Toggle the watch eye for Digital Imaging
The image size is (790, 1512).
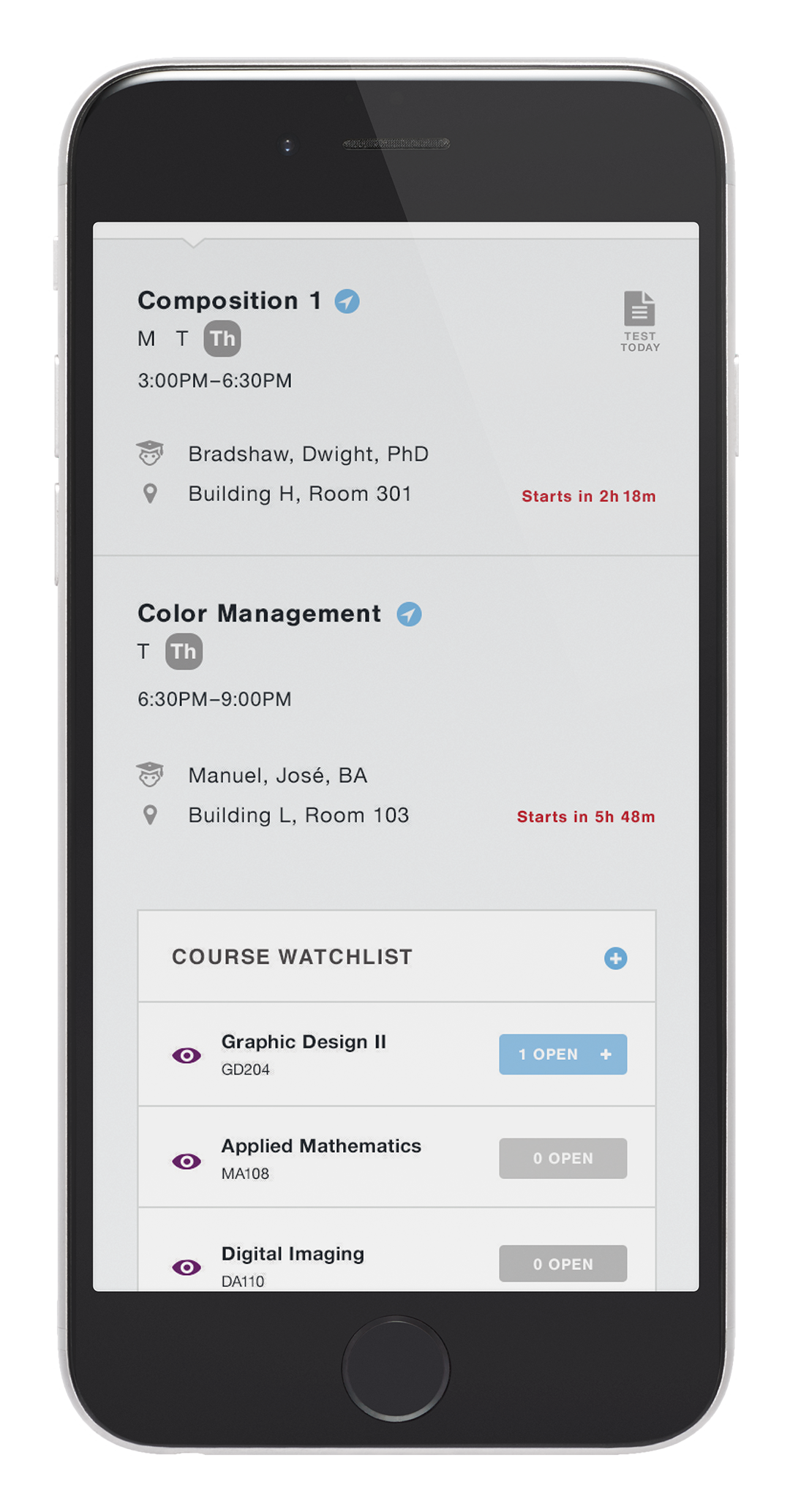[187, 1267]
